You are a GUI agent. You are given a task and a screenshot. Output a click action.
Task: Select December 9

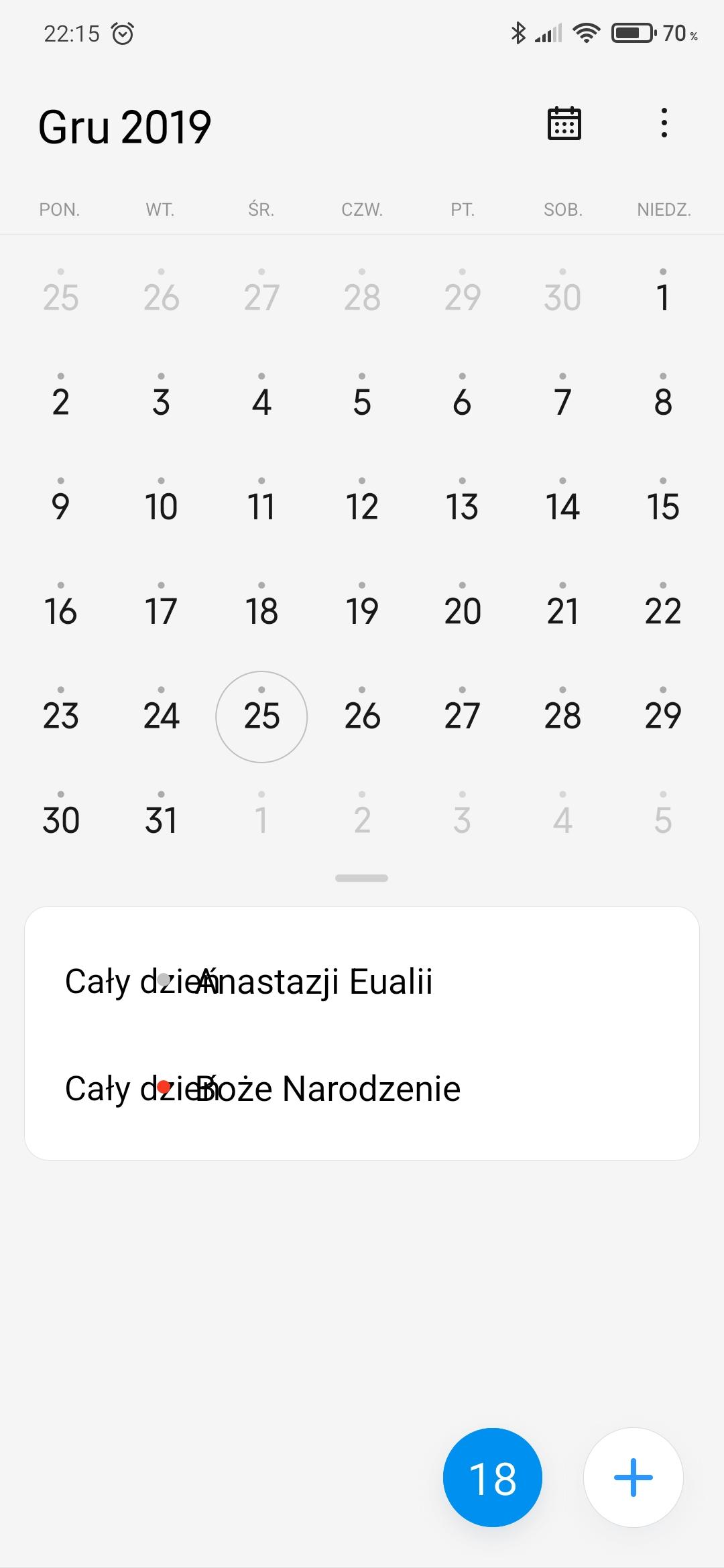click(x=60, y=506)
